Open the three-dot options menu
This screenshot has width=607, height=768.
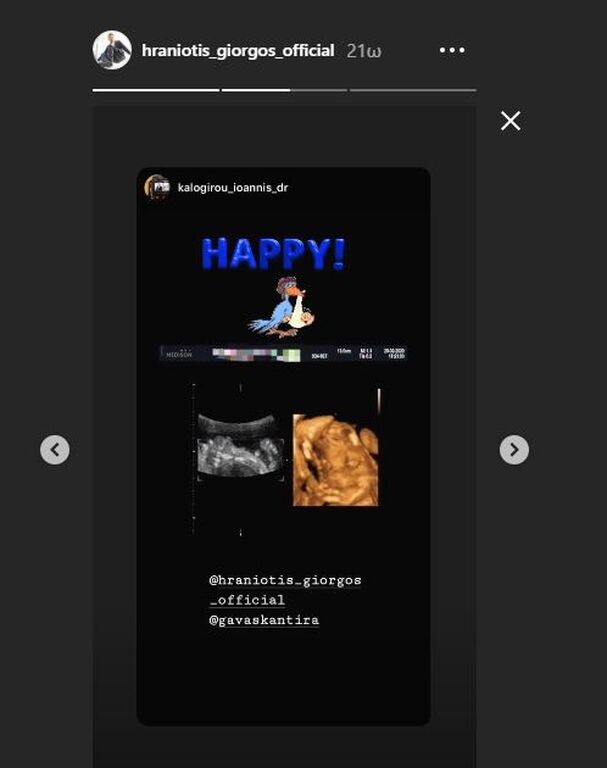(452, 50)
